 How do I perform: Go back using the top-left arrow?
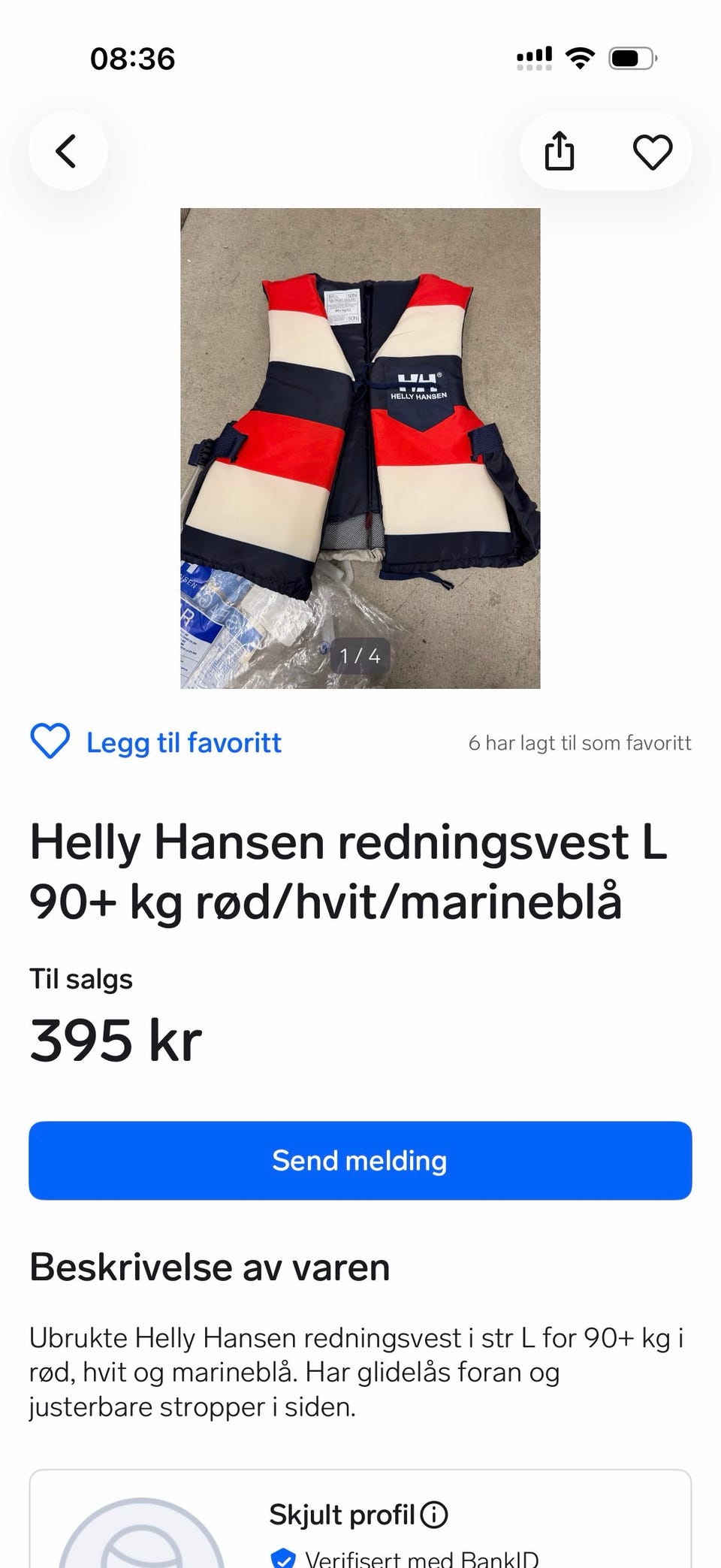[68, 151]
